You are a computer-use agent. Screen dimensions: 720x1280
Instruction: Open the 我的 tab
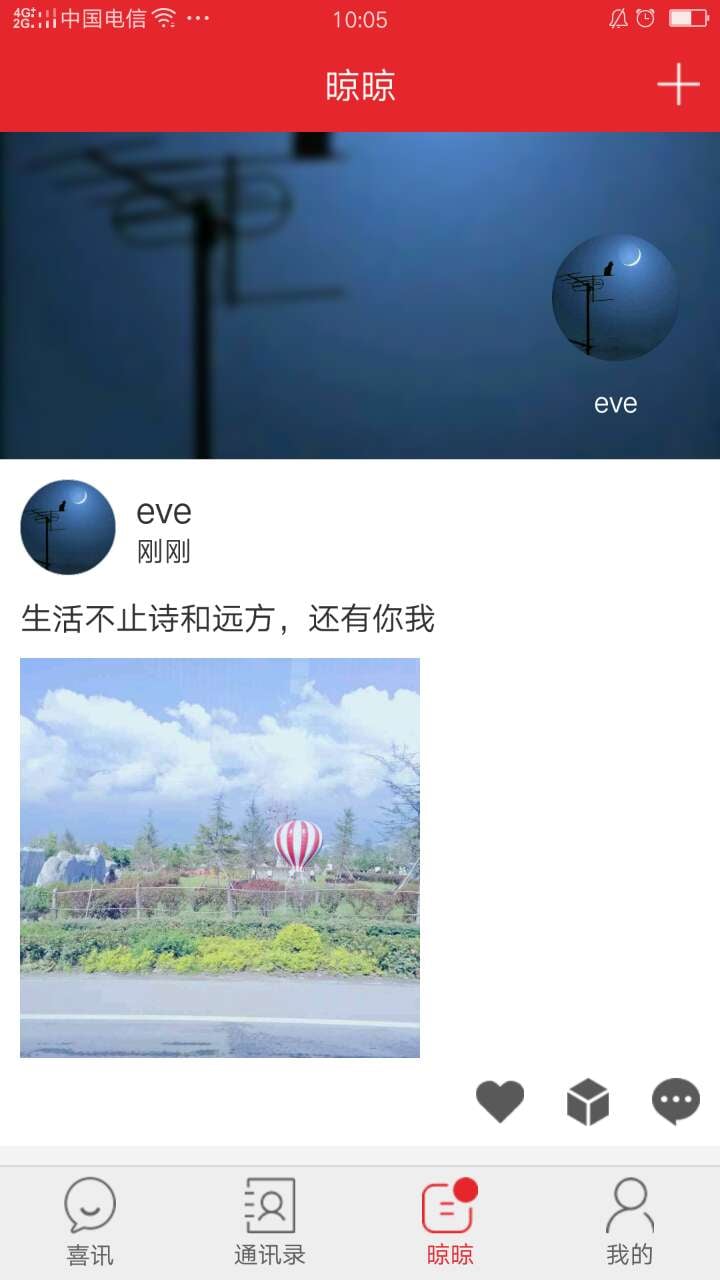tap(628, 1220)
